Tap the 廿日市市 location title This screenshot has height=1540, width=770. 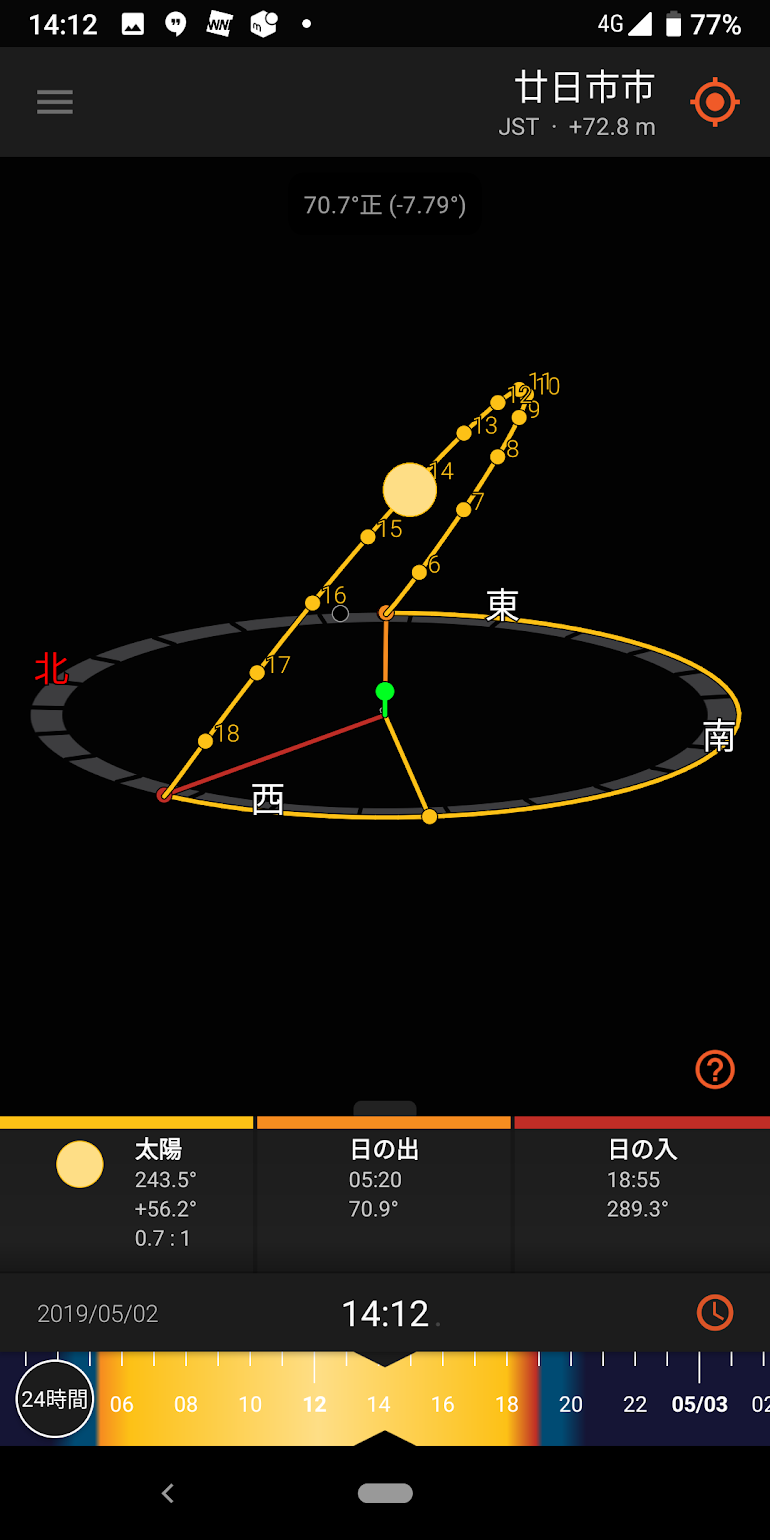coord(585,88)
